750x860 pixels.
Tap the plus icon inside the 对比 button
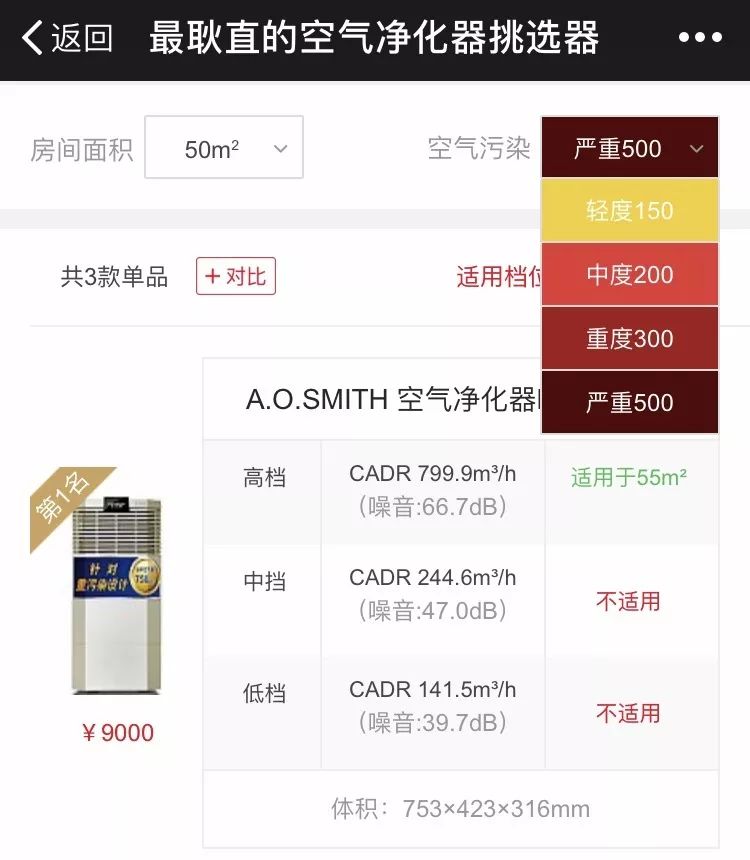tap(215, 277)
